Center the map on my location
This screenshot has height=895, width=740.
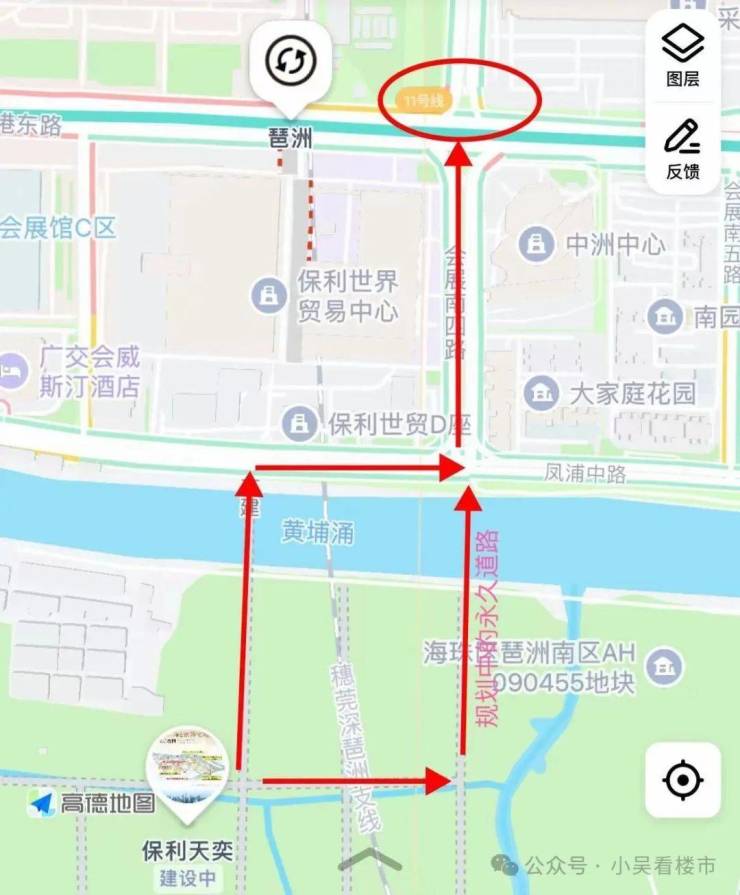pyautogui.click(x=683, y=779)
